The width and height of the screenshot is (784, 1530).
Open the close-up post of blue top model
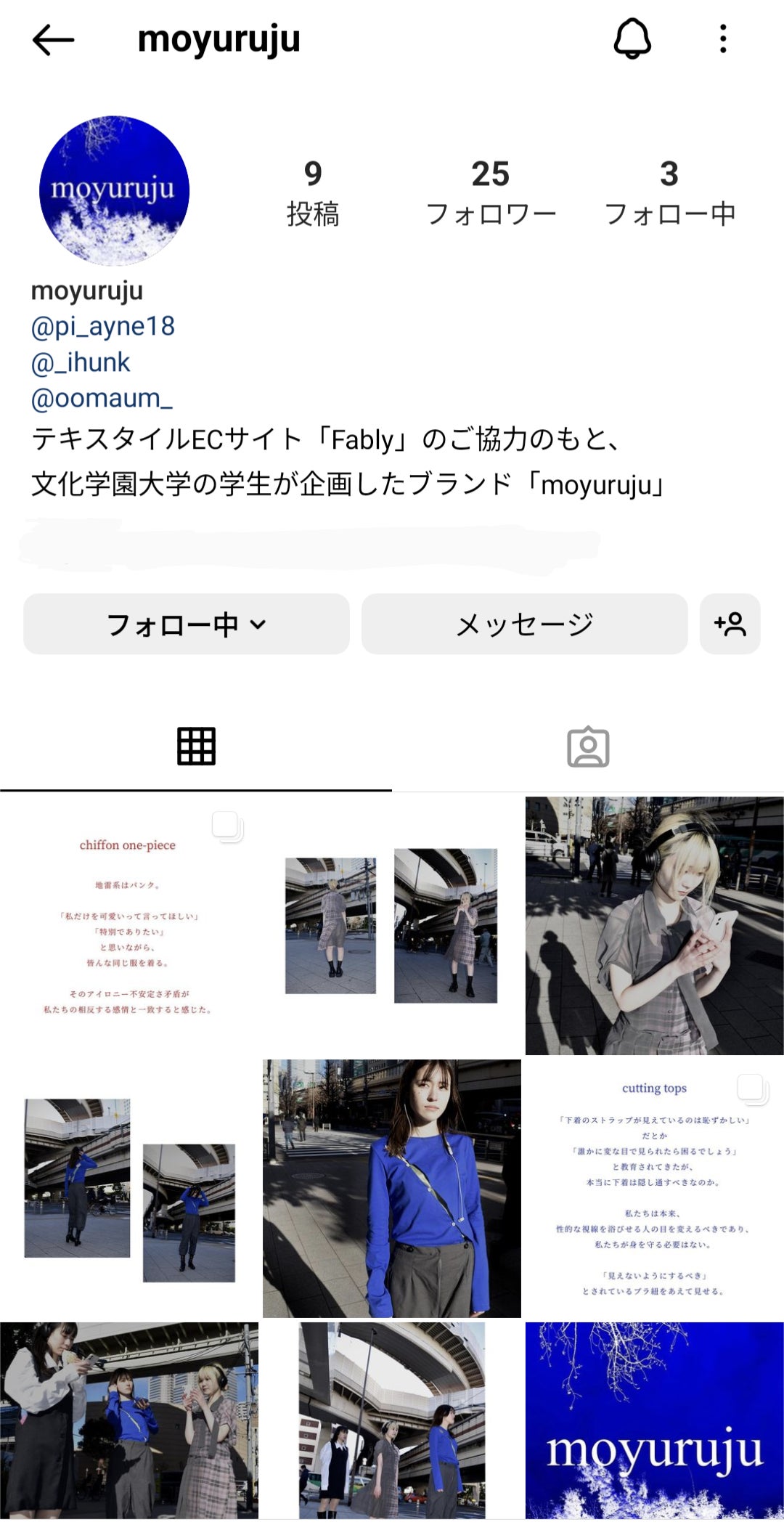[x=392, y=1189]
